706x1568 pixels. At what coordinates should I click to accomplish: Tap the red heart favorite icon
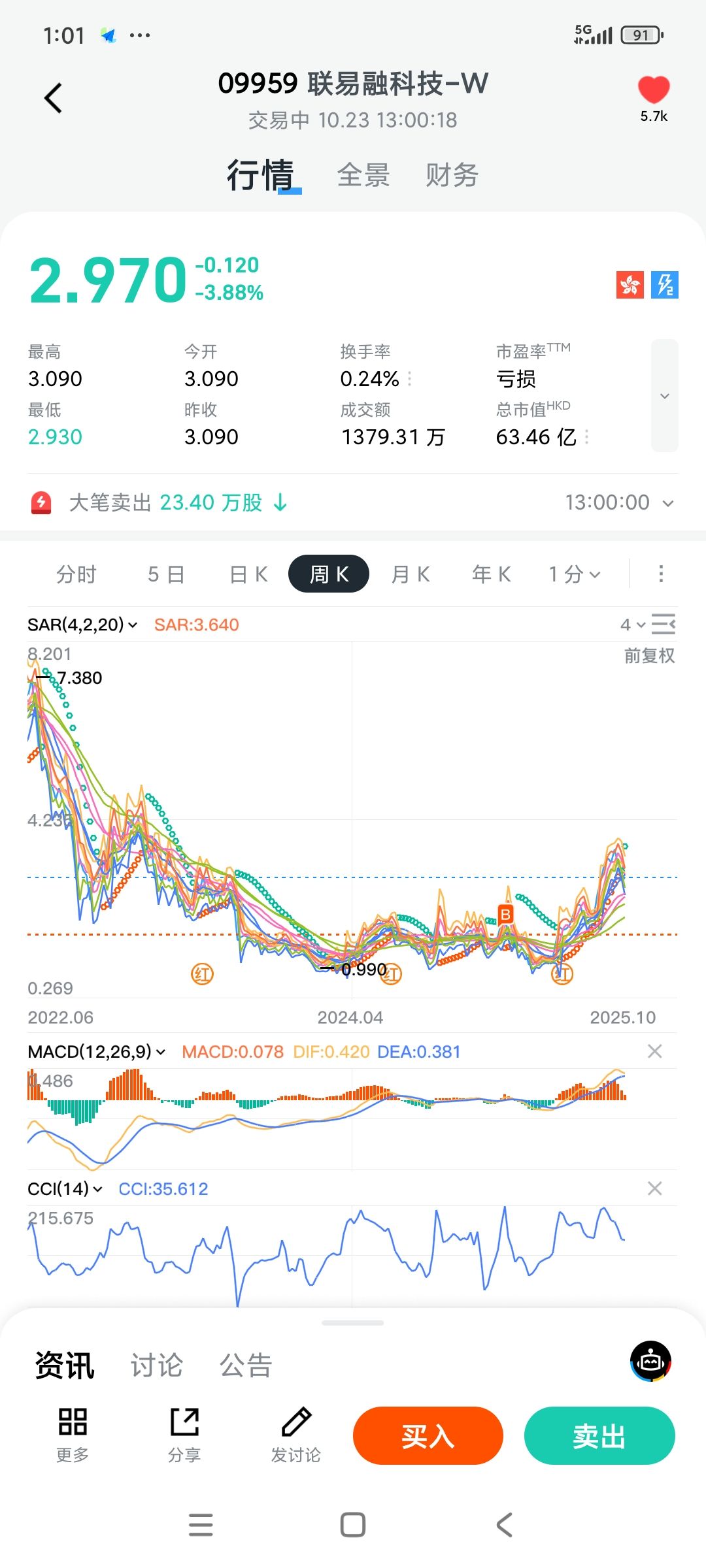tap(653, 91)
